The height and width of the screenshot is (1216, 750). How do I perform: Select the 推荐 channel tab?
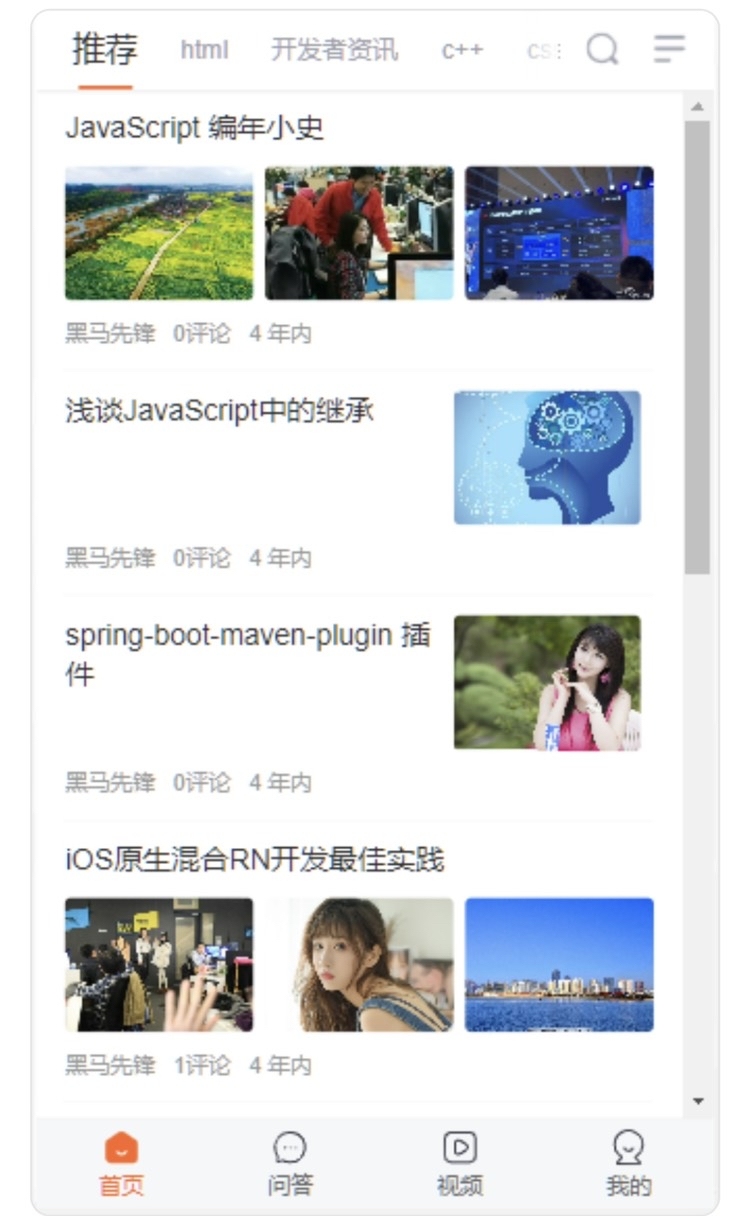[105, 49]
